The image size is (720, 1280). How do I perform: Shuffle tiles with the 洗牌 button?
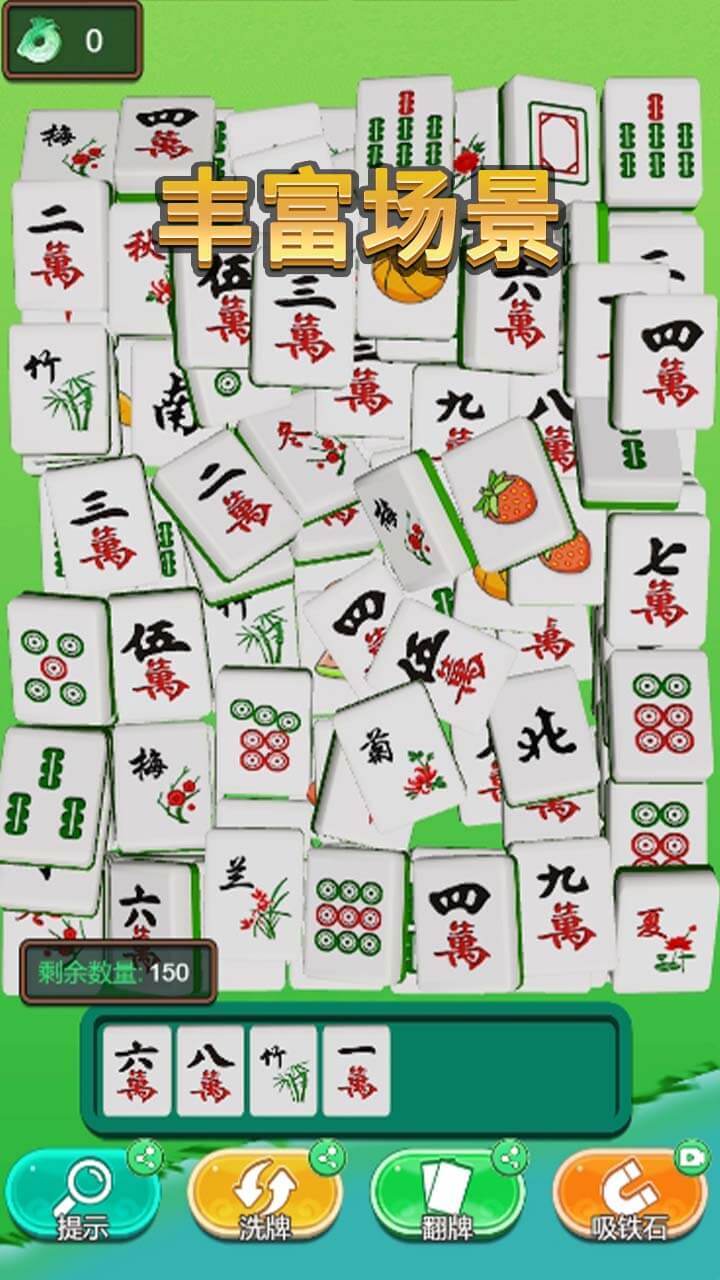tap(264, 1196)
